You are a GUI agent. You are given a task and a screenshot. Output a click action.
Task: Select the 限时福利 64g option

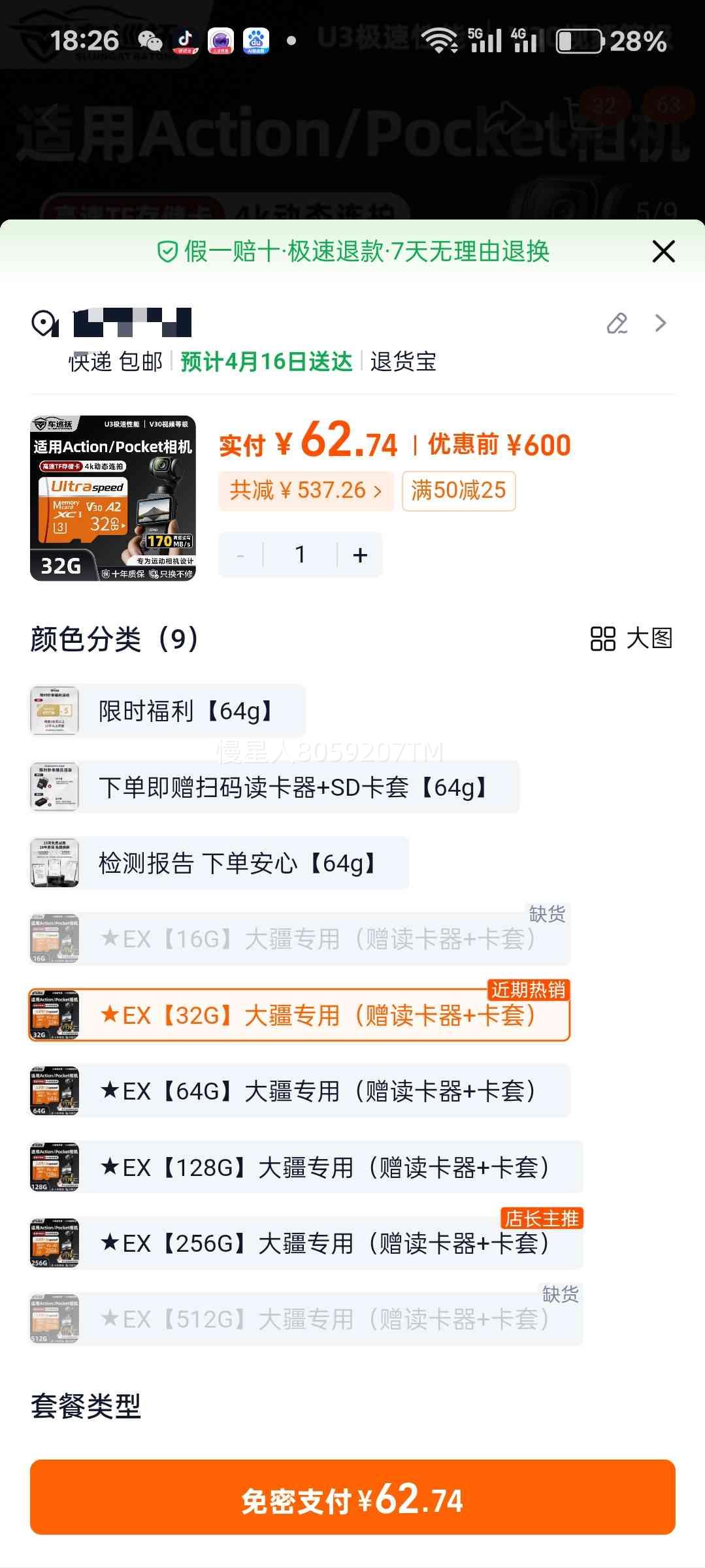167,710
